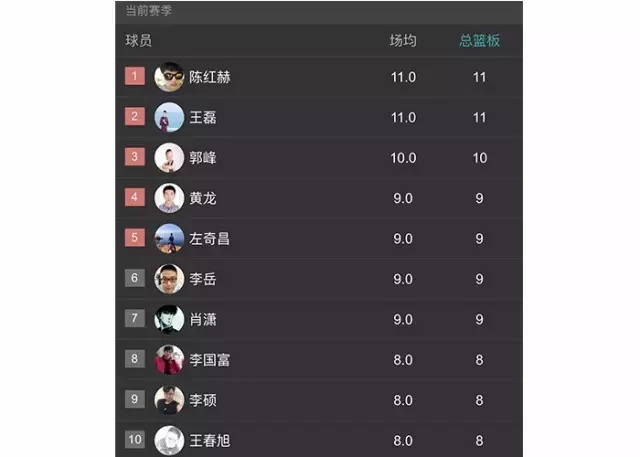Open 左奇昌's player profile

(210, 239)
